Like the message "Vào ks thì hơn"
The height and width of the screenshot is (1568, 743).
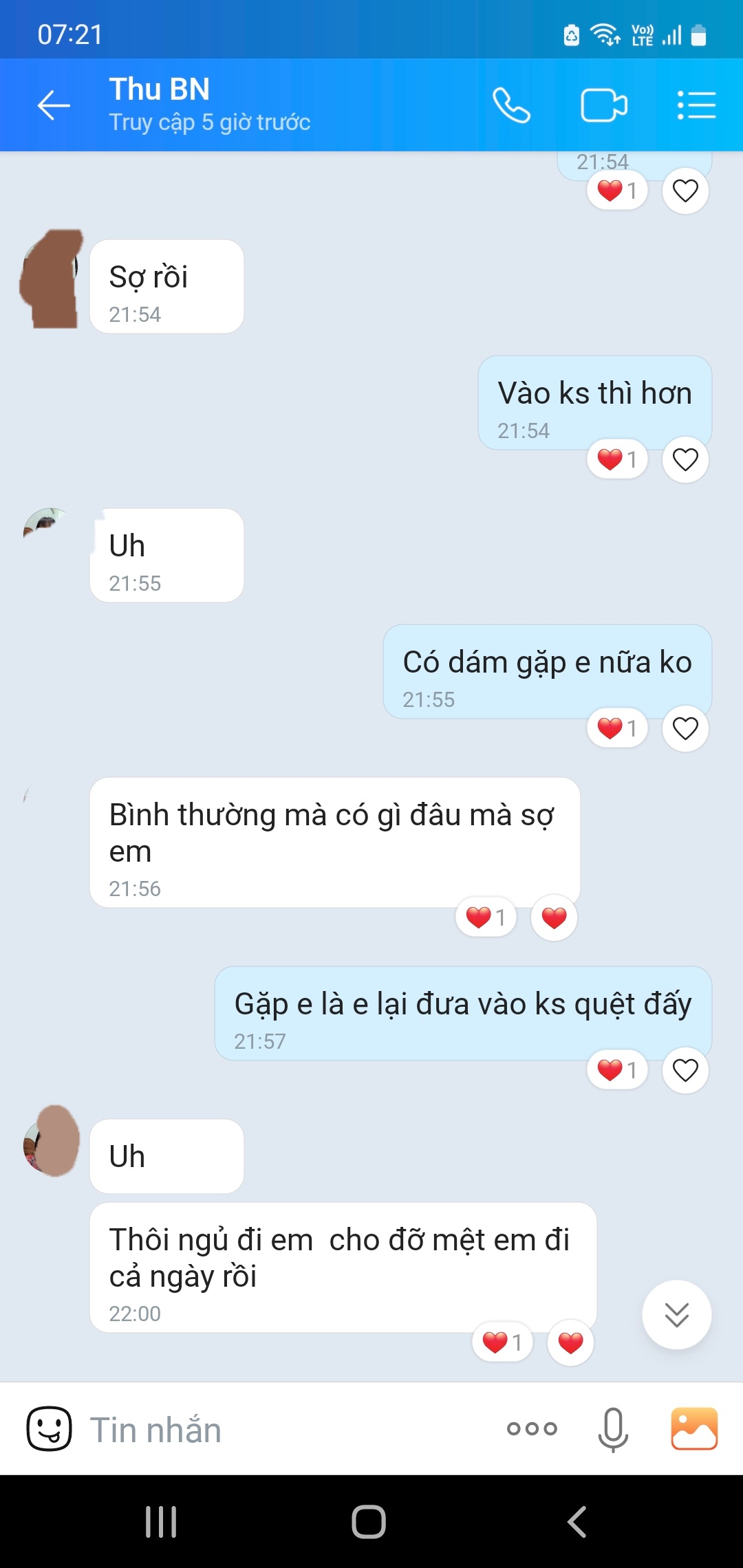685,459
